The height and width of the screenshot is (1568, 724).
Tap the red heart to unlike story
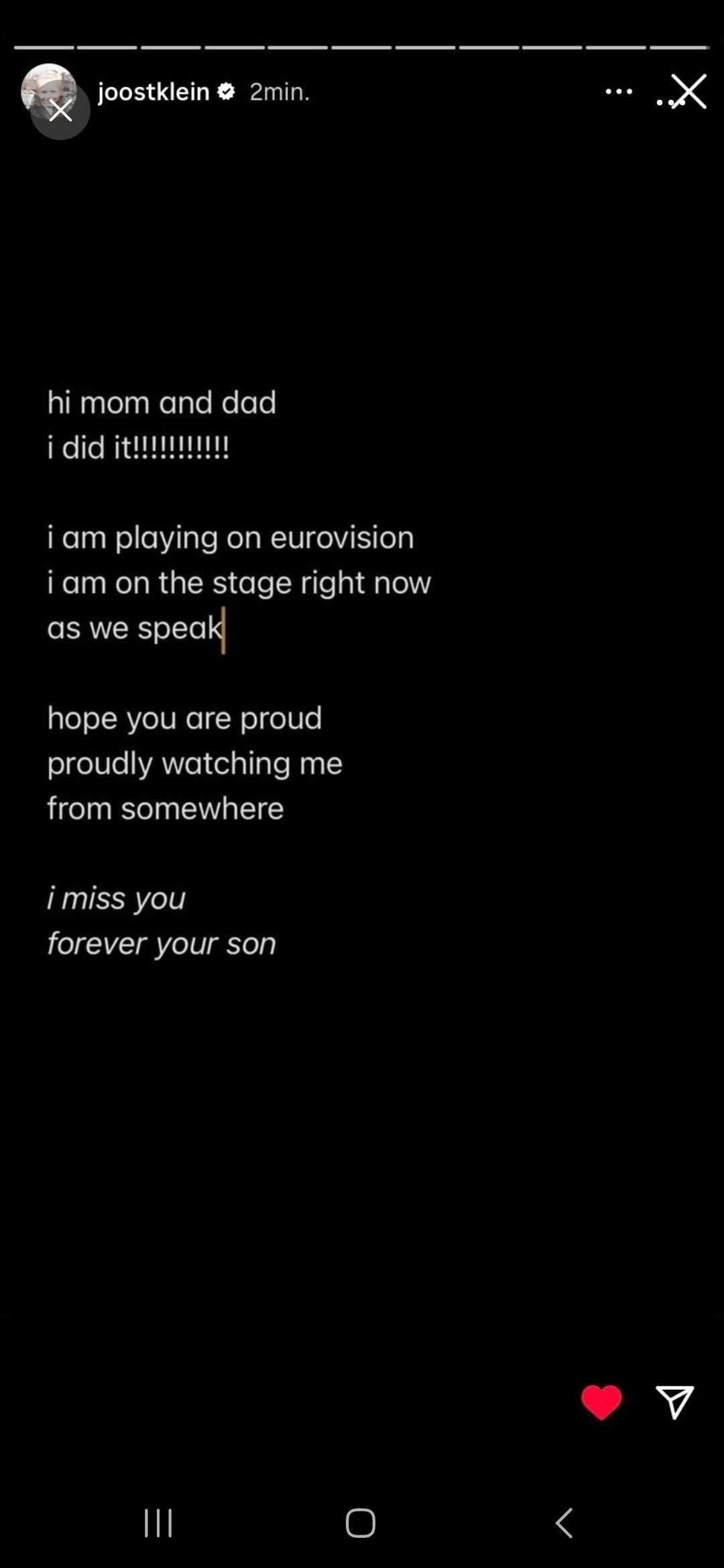click(x=601, y=1402)
